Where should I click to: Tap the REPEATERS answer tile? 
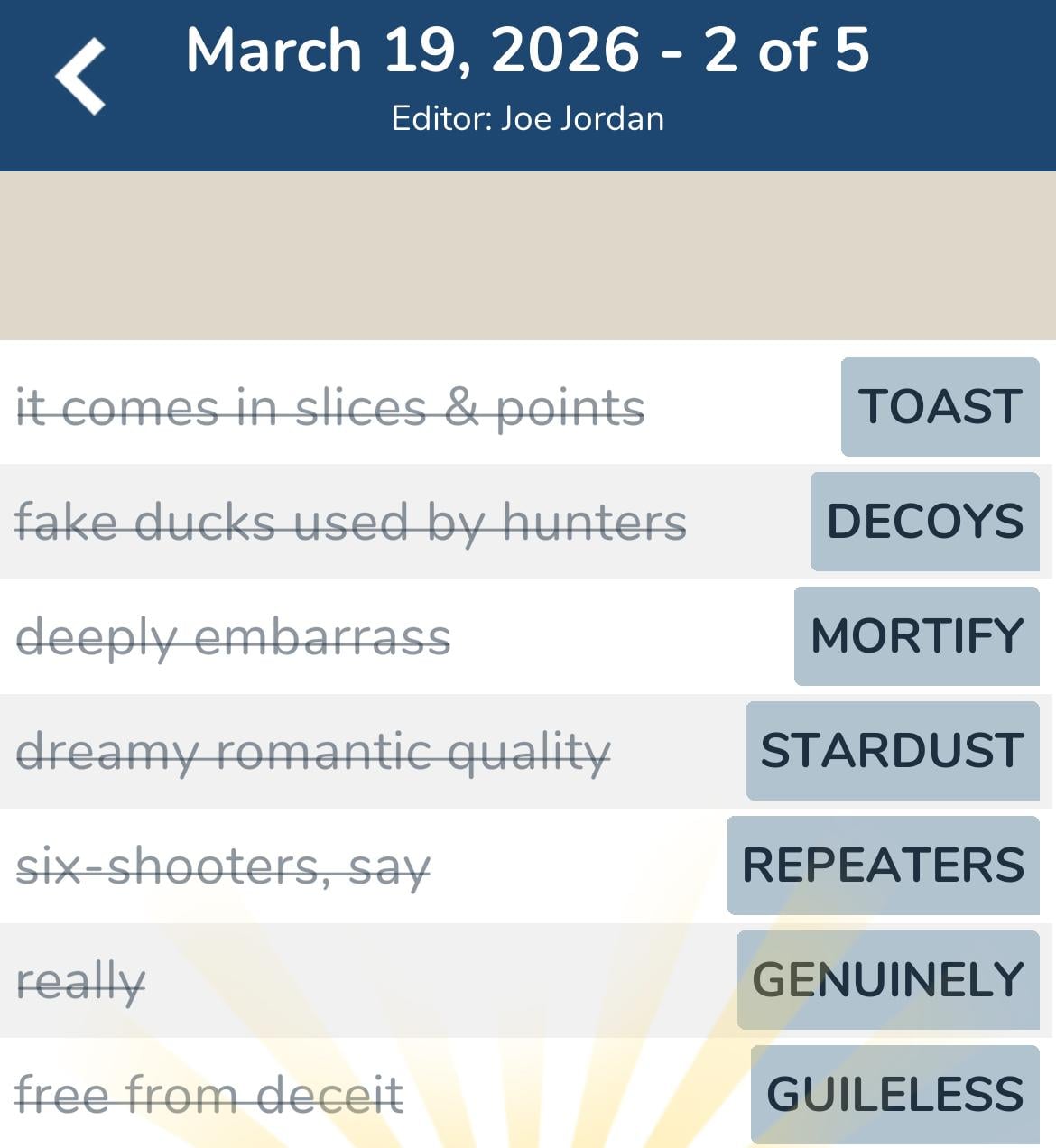(x=882, y=865)
